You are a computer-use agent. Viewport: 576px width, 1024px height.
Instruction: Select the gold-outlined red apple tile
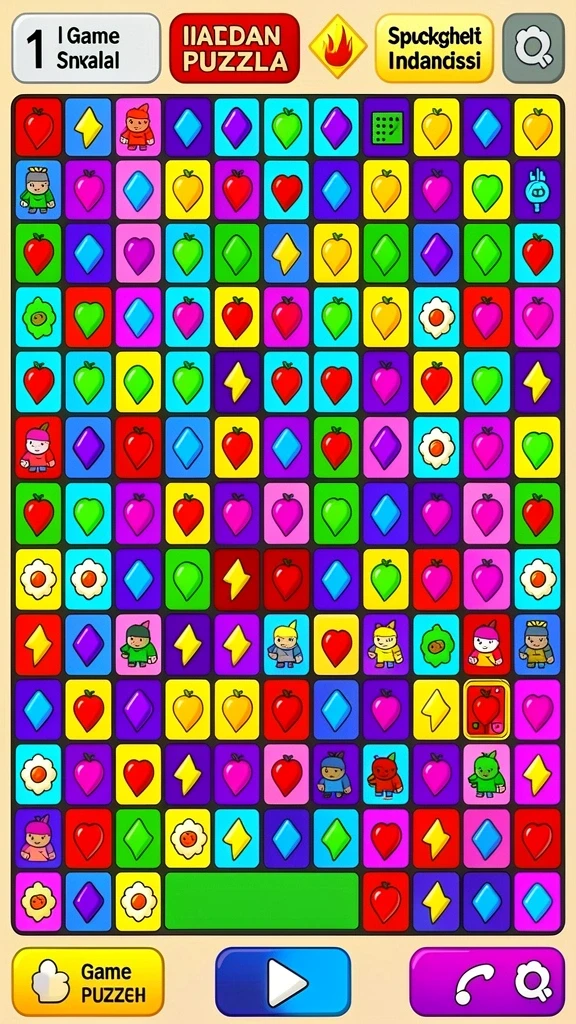487,709
